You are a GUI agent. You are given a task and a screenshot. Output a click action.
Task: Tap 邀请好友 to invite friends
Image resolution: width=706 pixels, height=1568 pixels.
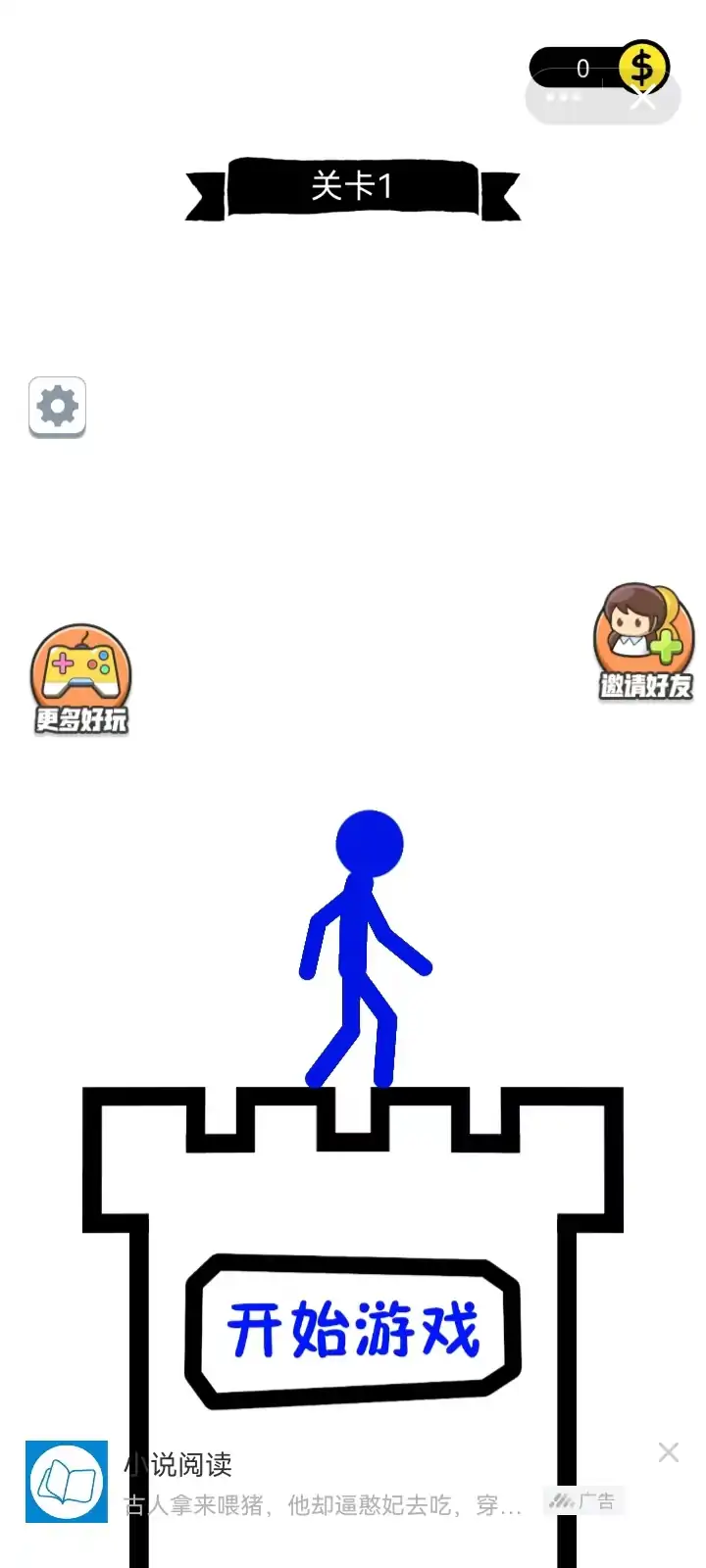(x=644, y=642)
